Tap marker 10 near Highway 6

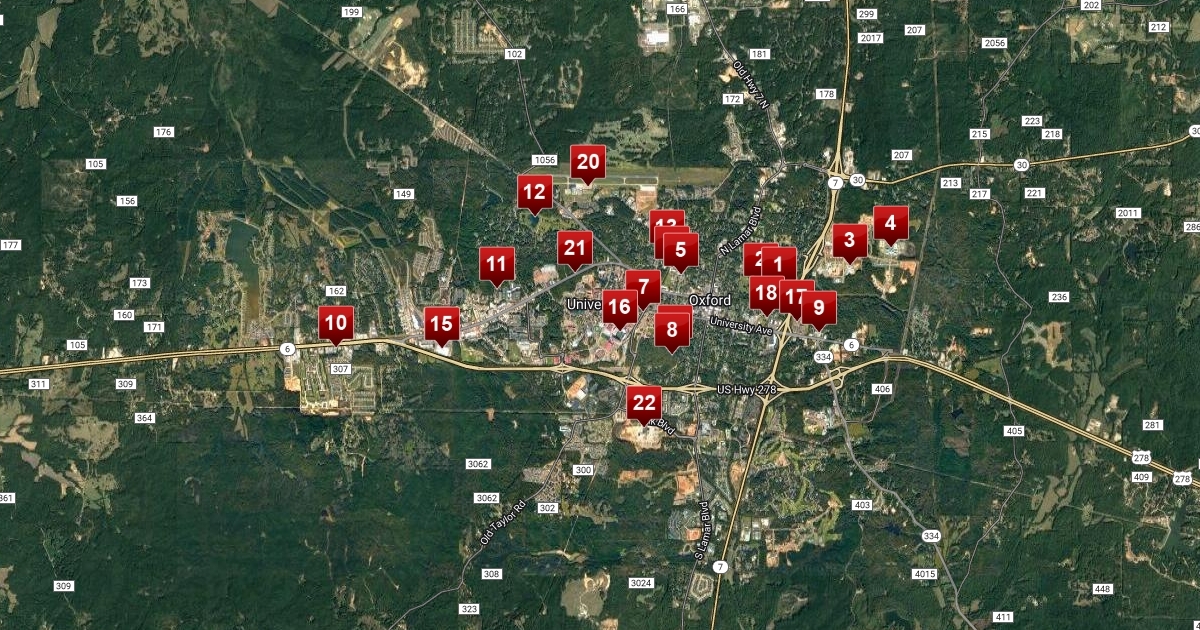coord(336,323)
